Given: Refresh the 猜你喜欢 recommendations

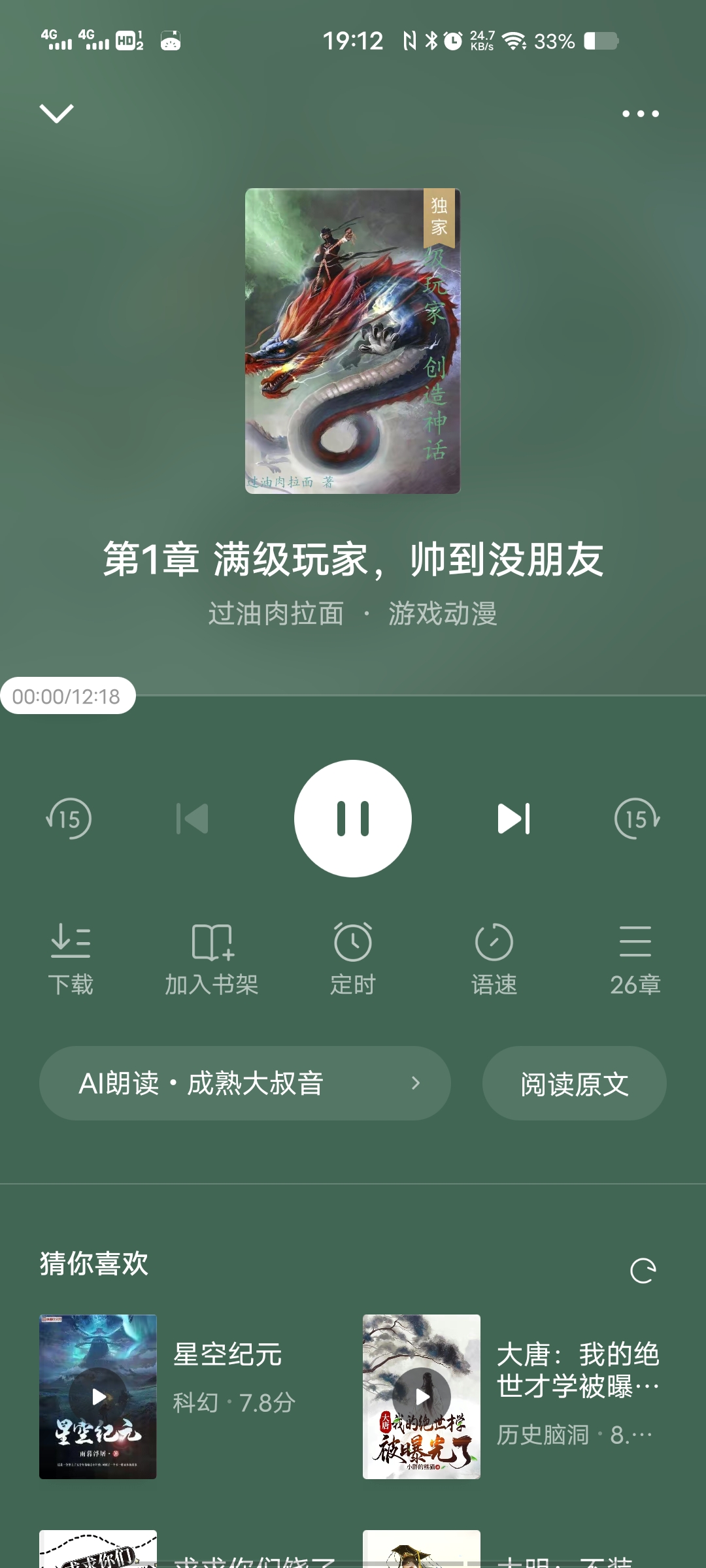Looking at the screenshot, I should pos(642,1271).
